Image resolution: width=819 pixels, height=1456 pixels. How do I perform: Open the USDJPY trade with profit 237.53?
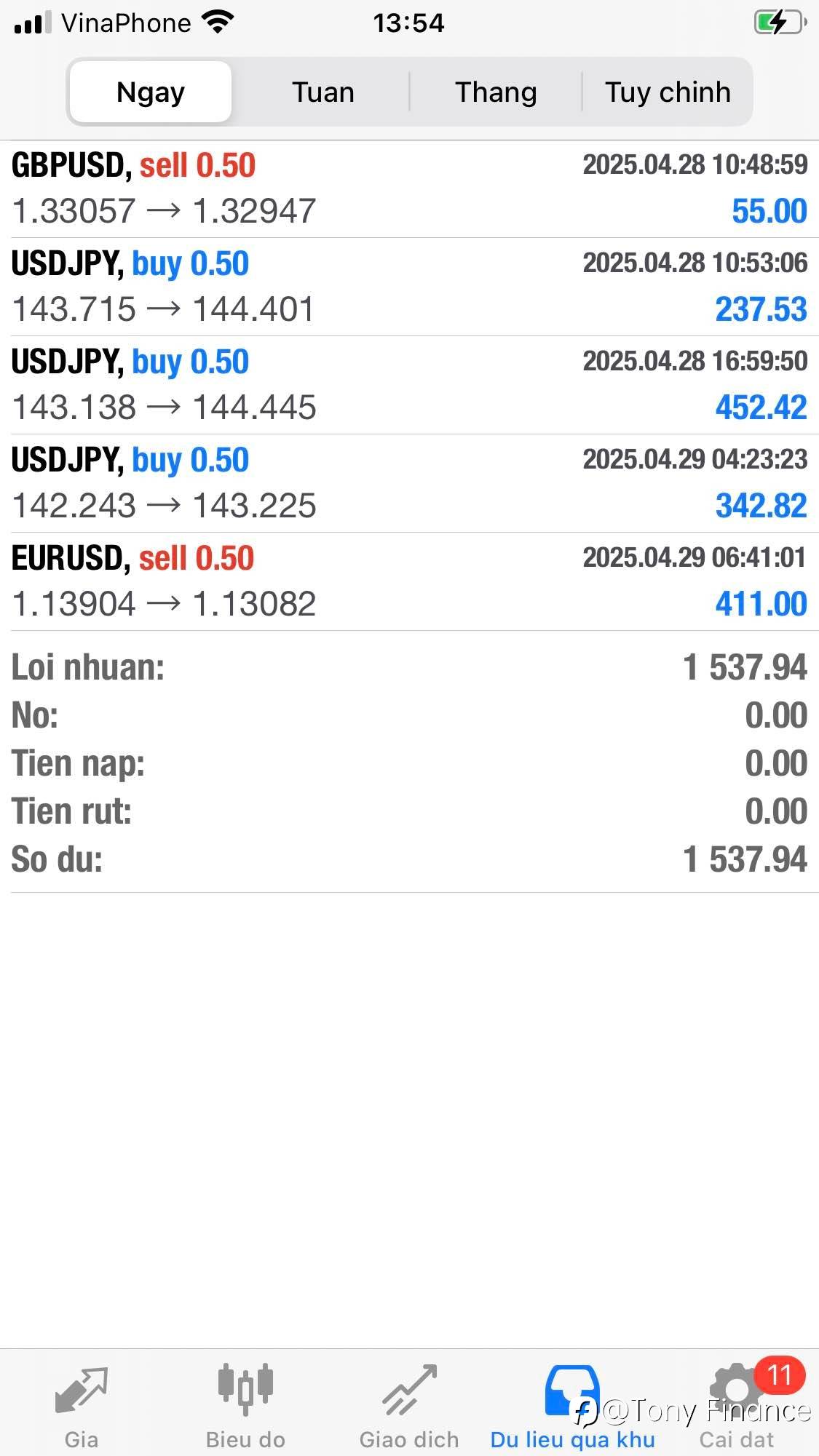pos(409,287)
